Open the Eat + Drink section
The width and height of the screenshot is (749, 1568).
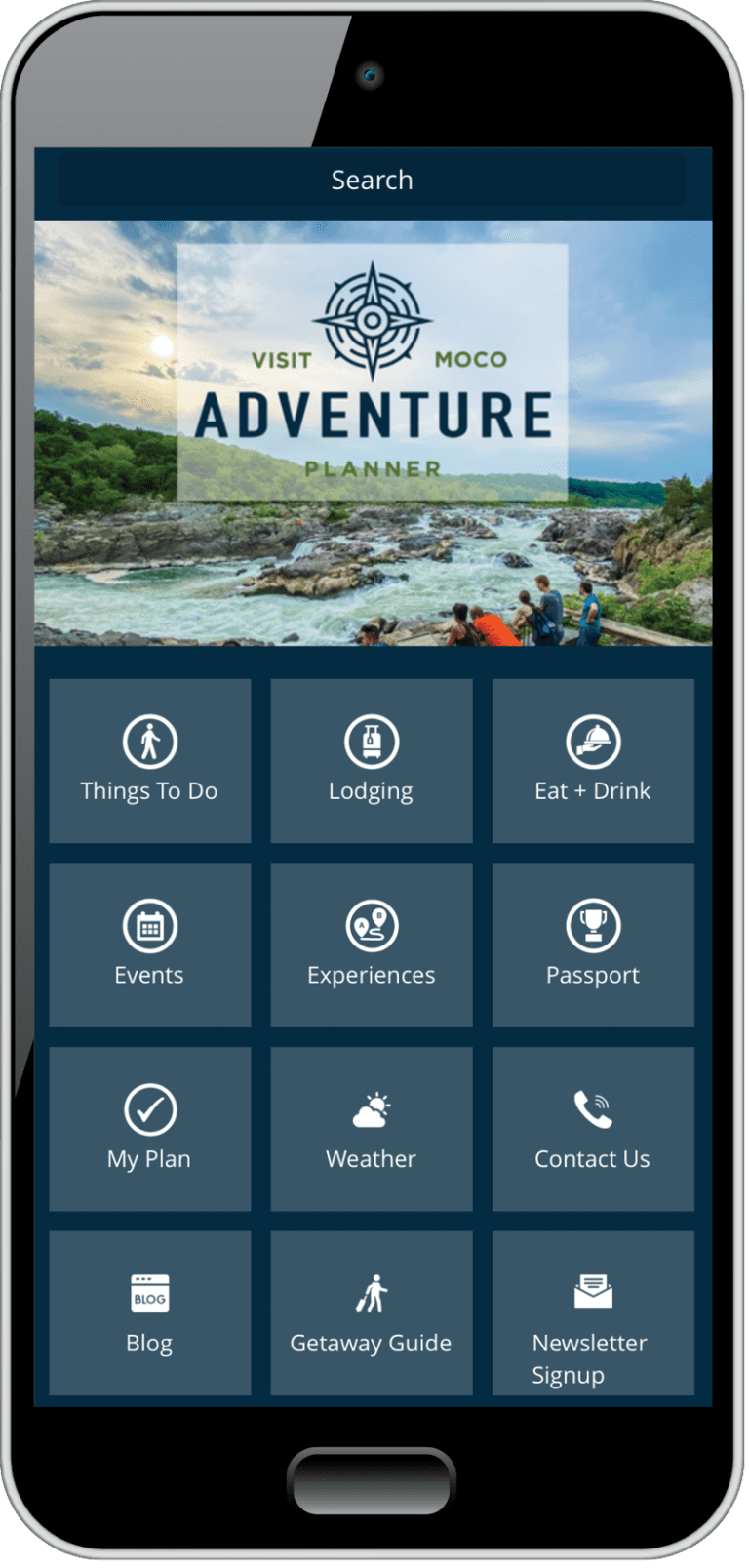tap(592, 761)
